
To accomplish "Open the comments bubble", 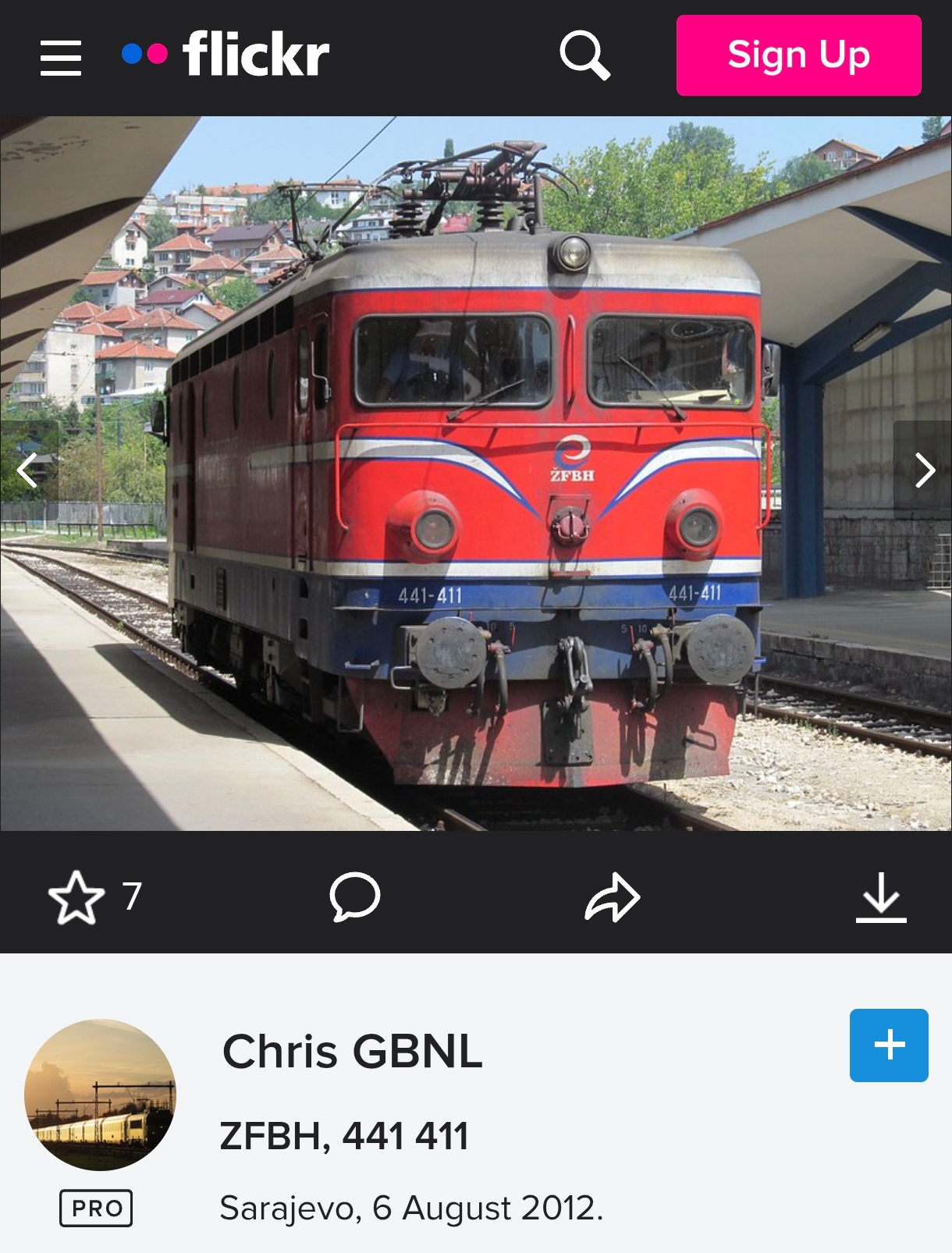I will click(x=355, y=896).
